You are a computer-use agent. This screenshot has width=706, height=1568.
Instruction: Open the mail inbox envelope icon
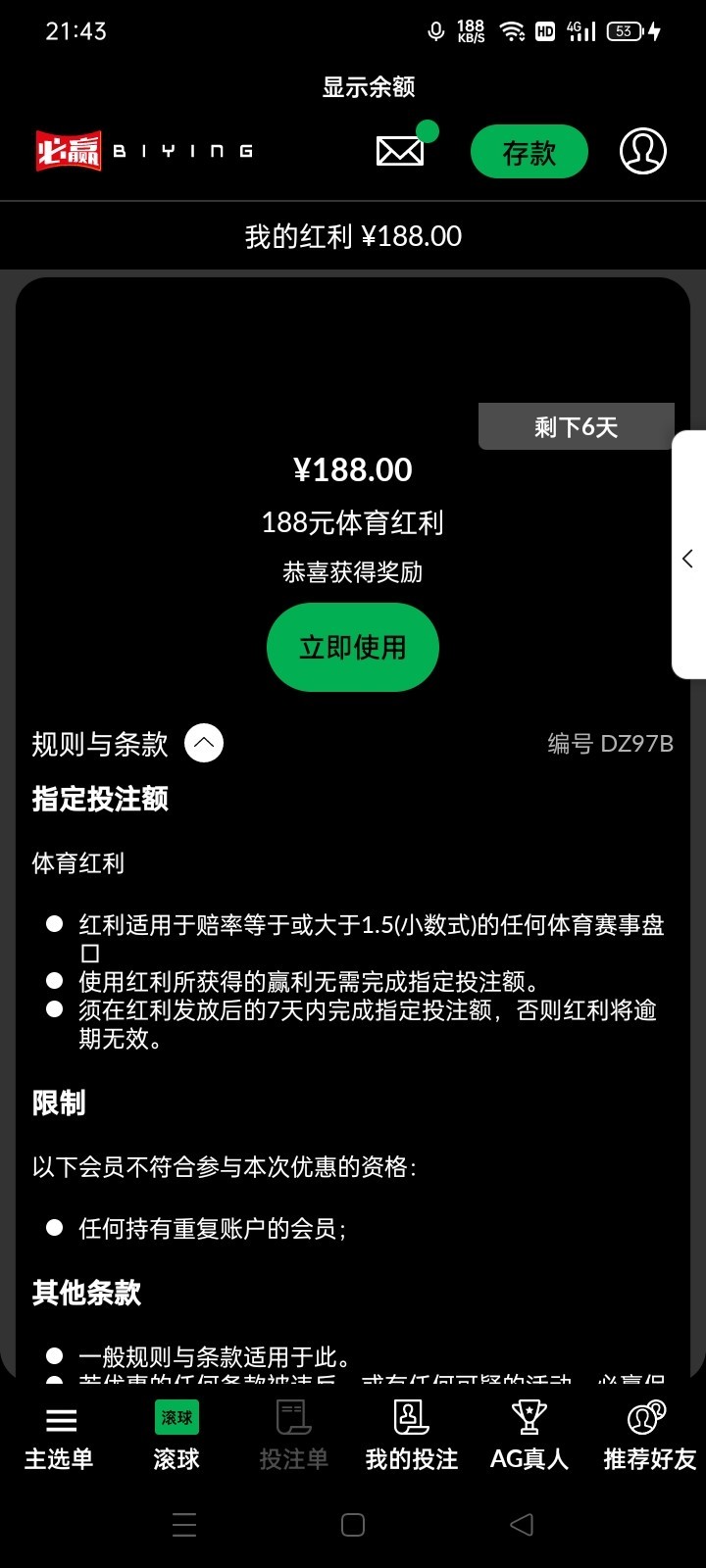click(x=400, y=151)
